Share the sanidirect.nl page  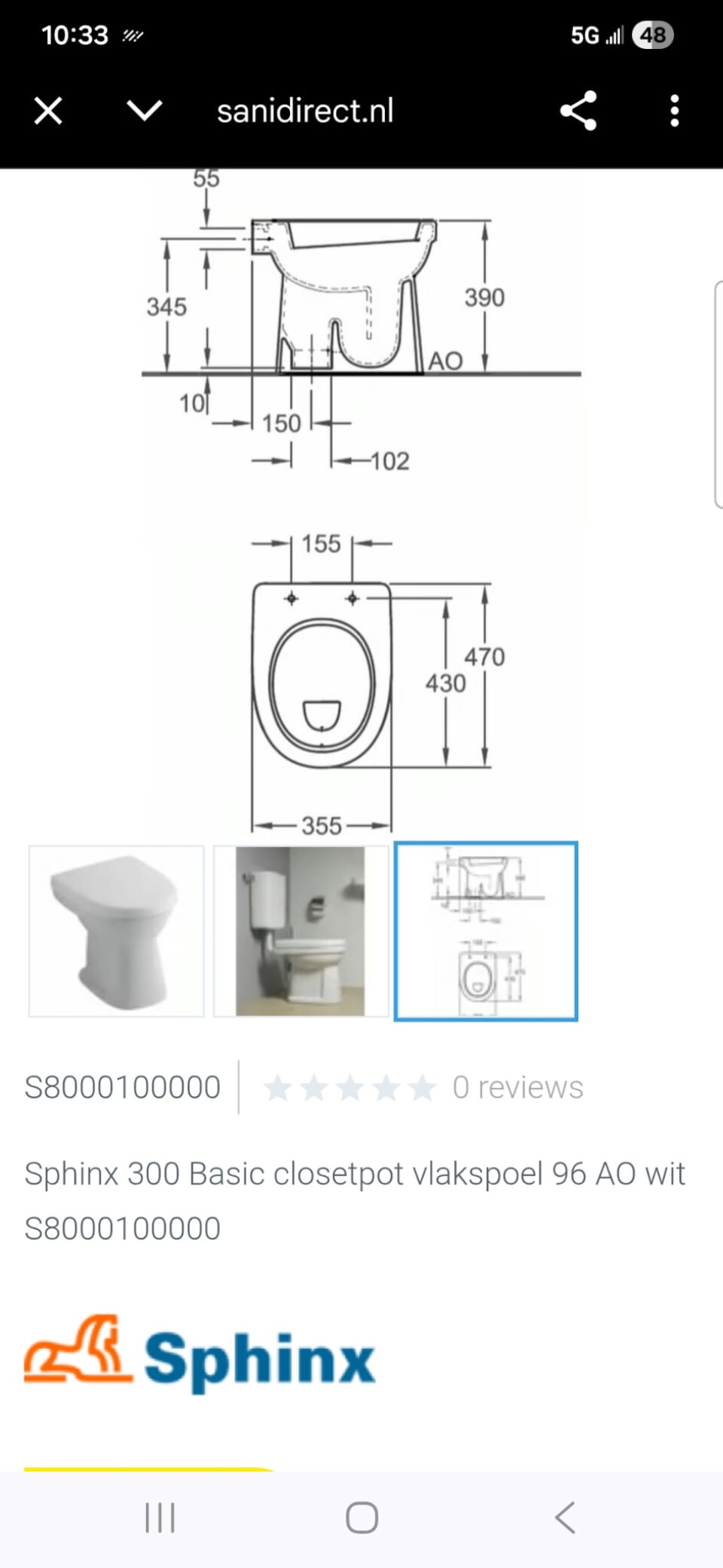578,112
